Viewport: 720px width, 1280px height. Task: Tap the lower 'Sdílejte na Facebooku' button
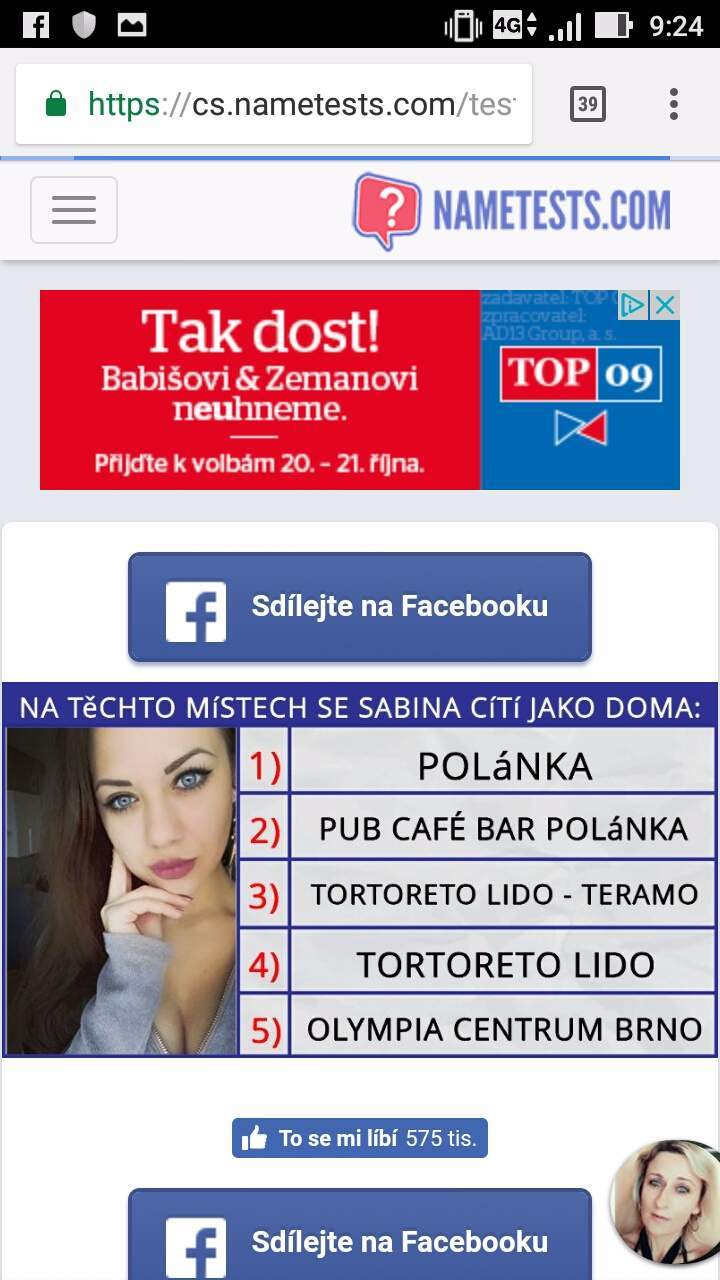(360, 1236)
